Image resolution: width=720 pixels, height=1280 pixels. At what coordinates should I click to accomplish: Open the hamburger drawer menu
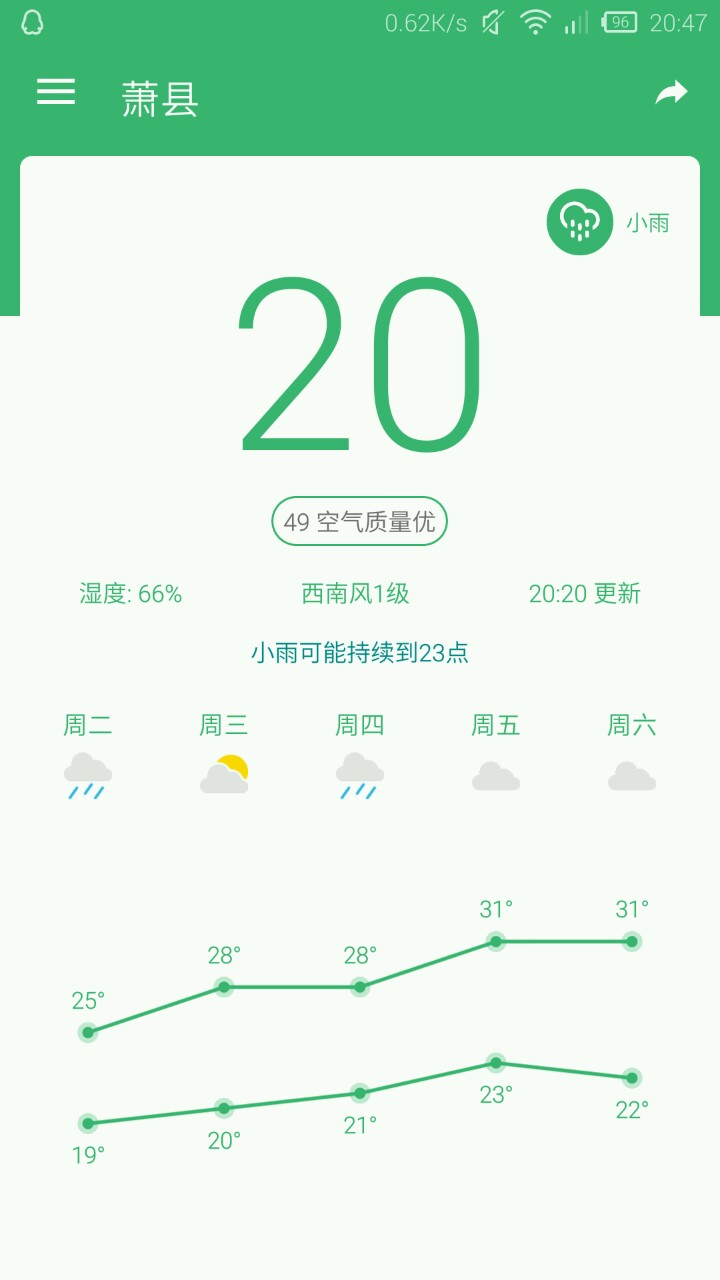(56, 92)
